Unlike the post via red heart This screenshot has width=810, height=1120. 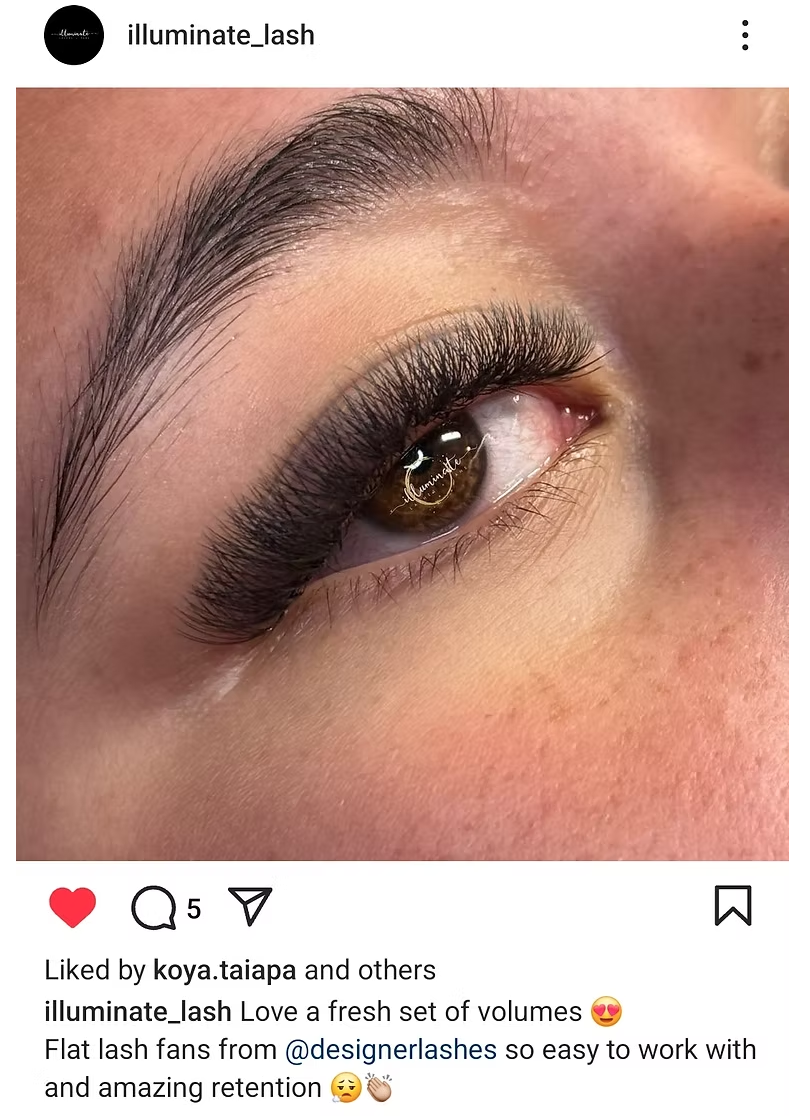tap(72, 907)
